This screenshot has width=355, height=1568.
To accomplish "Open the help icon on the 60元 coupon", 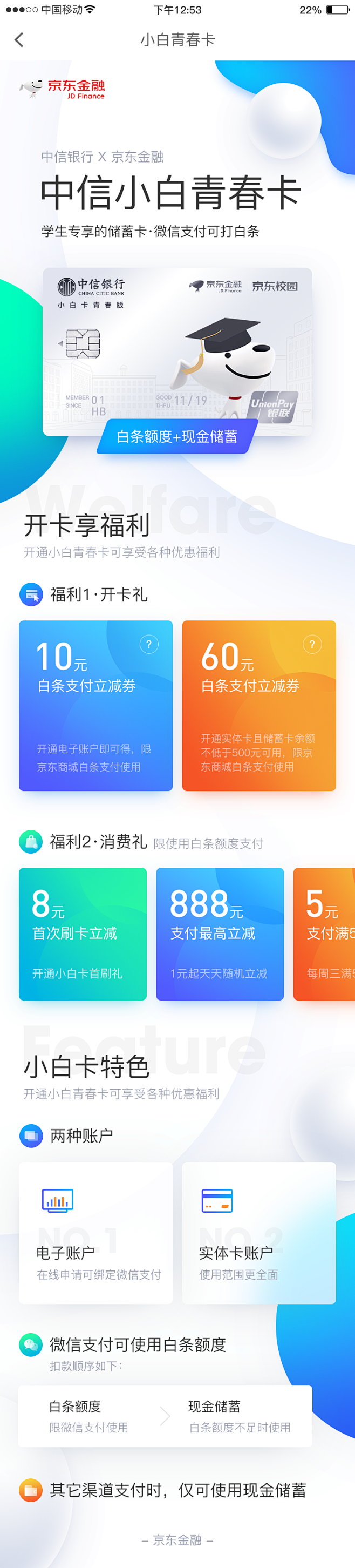I will (312, 644).
